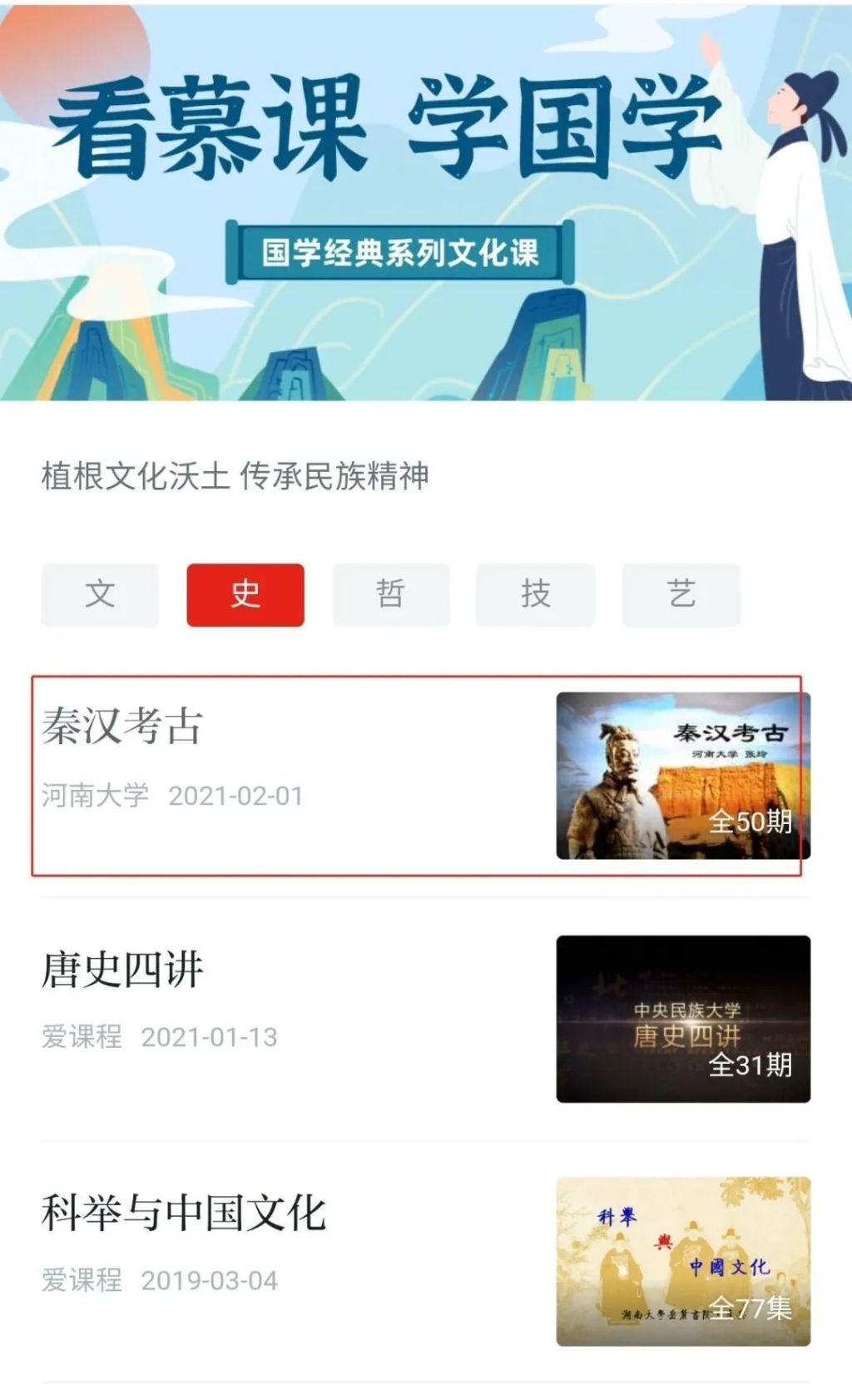852x1400 pixels.
Task: Open the 技 category tab
Action: point(536,594)
